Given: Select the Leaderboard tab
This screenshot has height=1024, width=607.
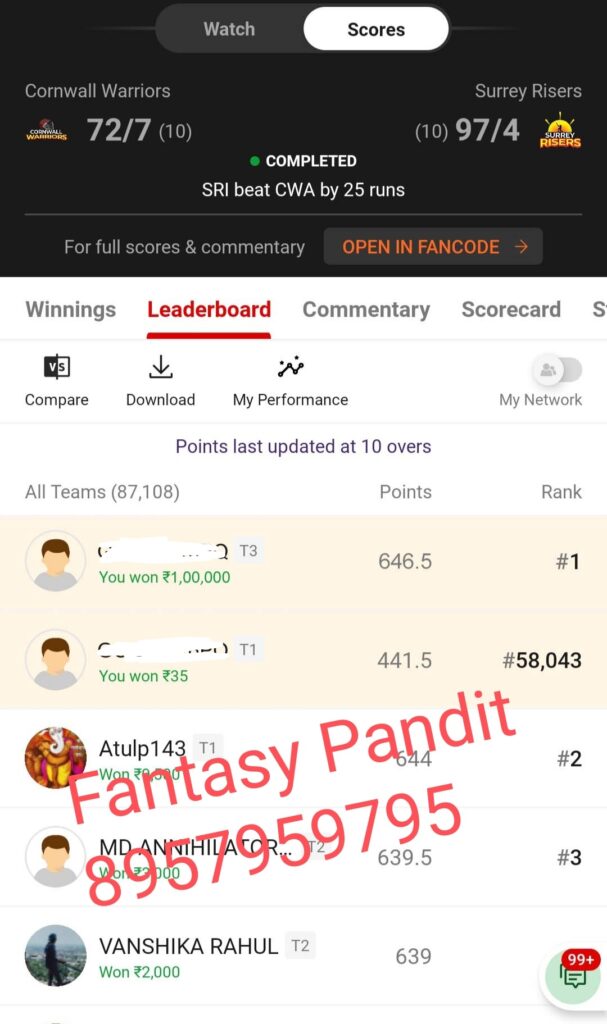Looking at the screenshot, I should click(208, 310).
